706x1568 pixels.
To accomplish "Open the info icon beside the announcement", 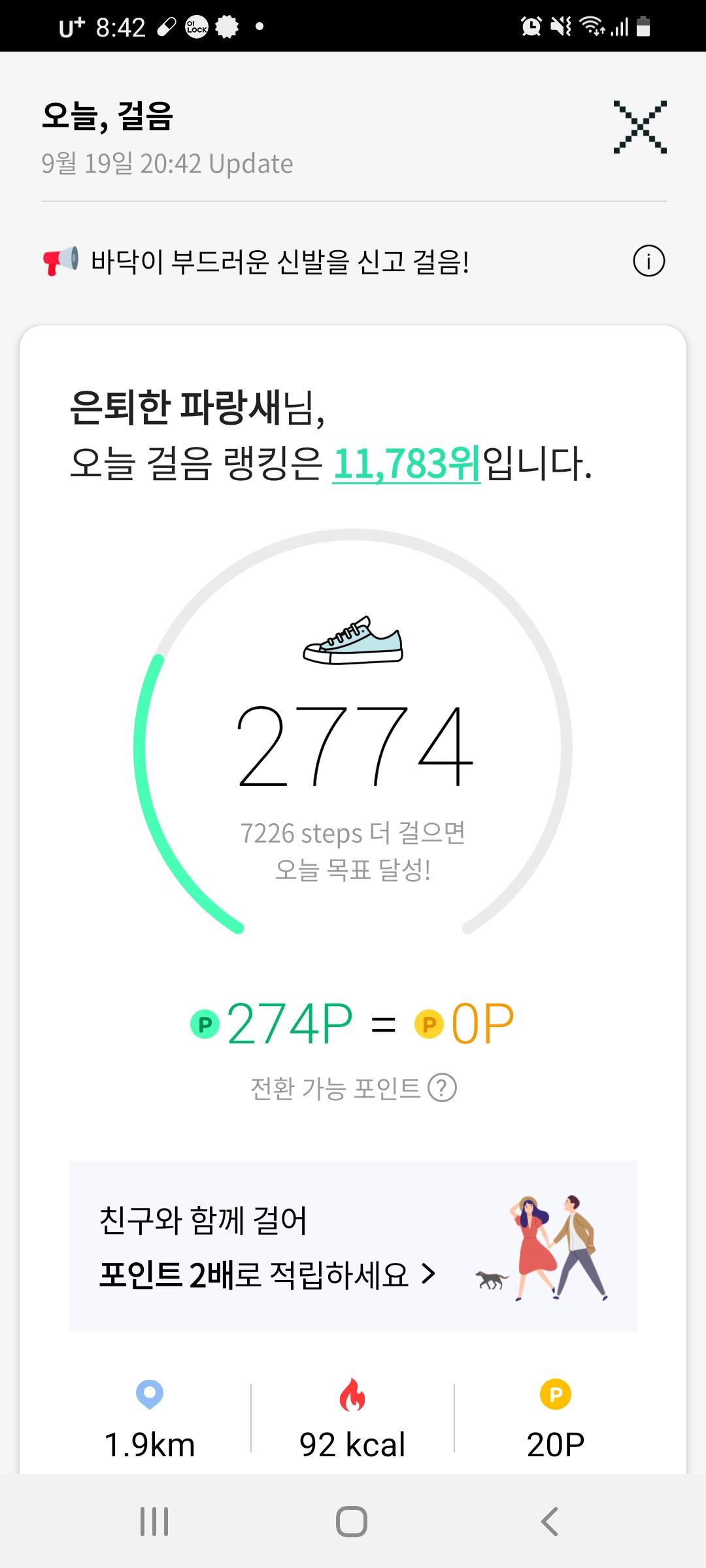I will pos(648,261).
